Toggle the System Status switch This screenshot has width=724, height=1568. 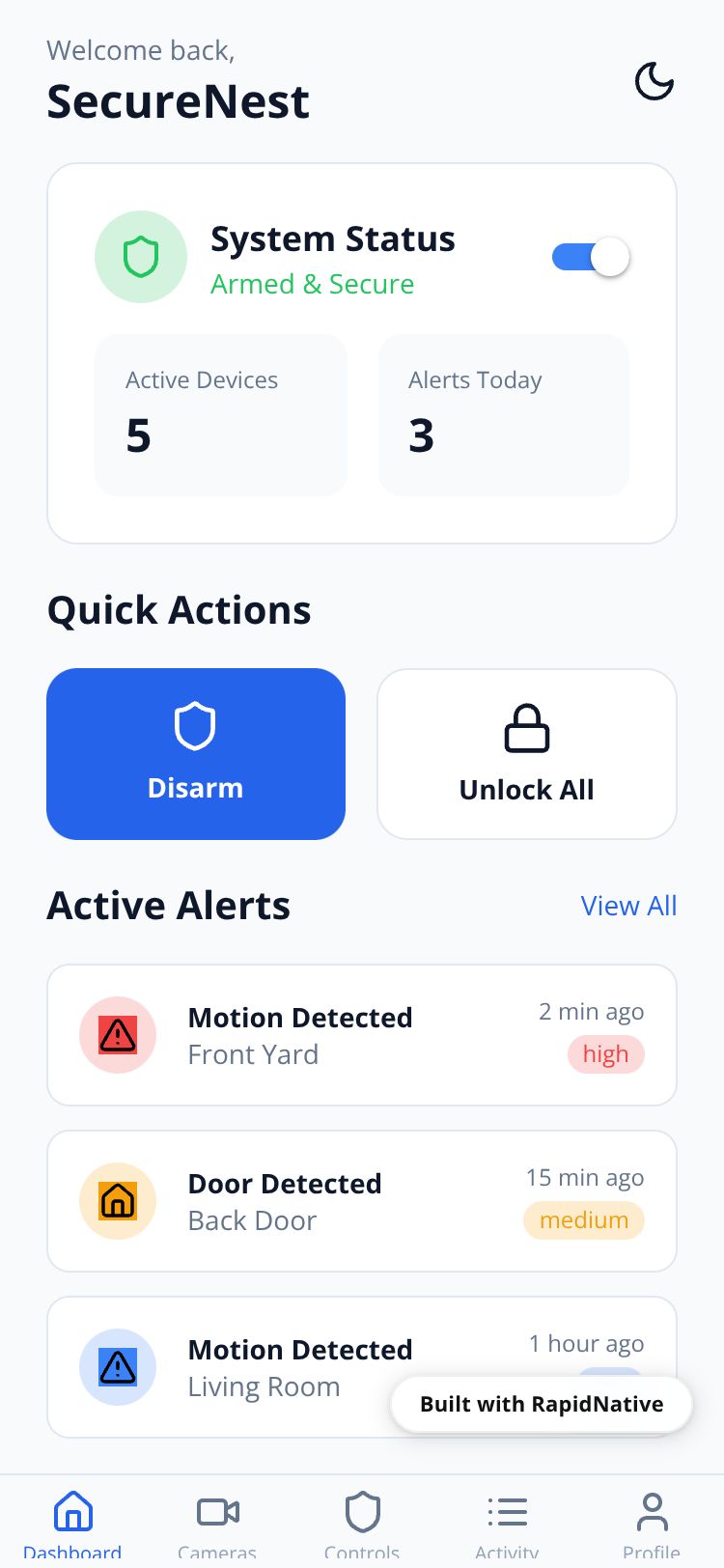pos(591,258)
